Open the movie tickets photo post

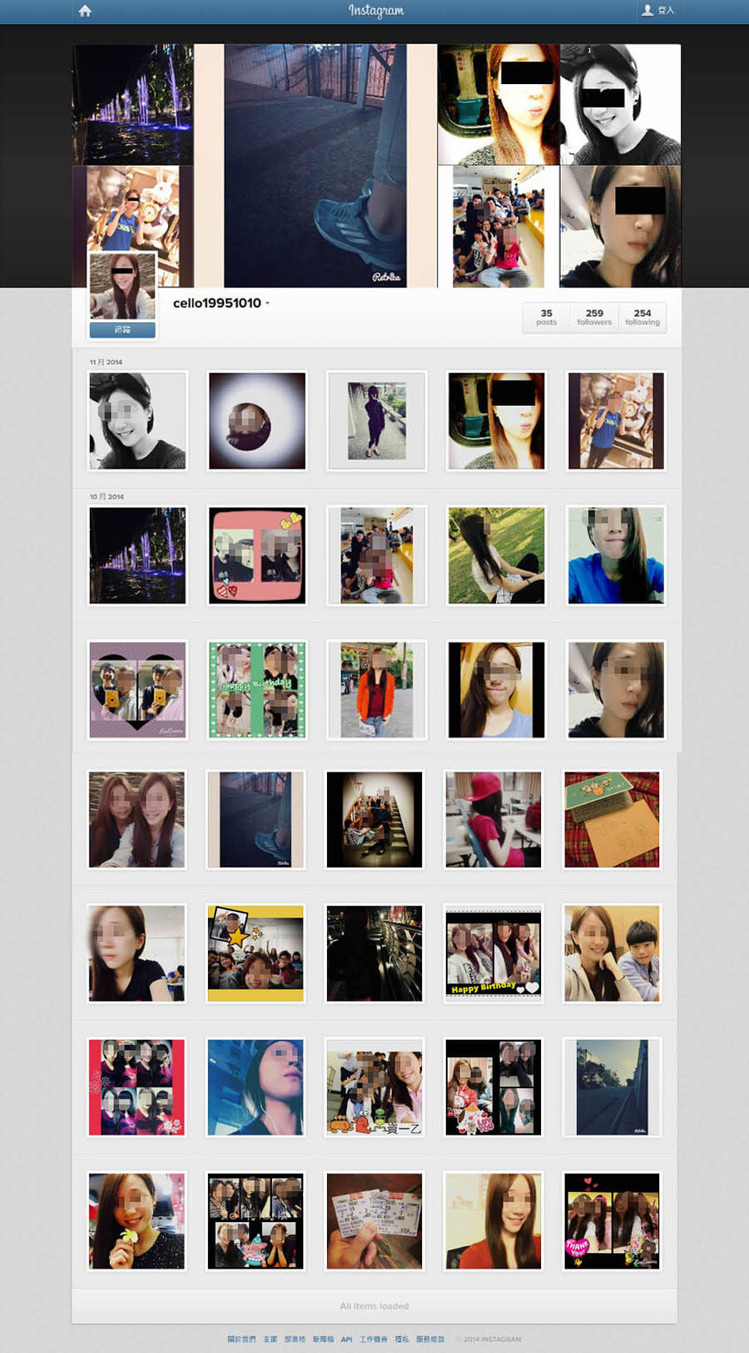[x=374, y=1221]
